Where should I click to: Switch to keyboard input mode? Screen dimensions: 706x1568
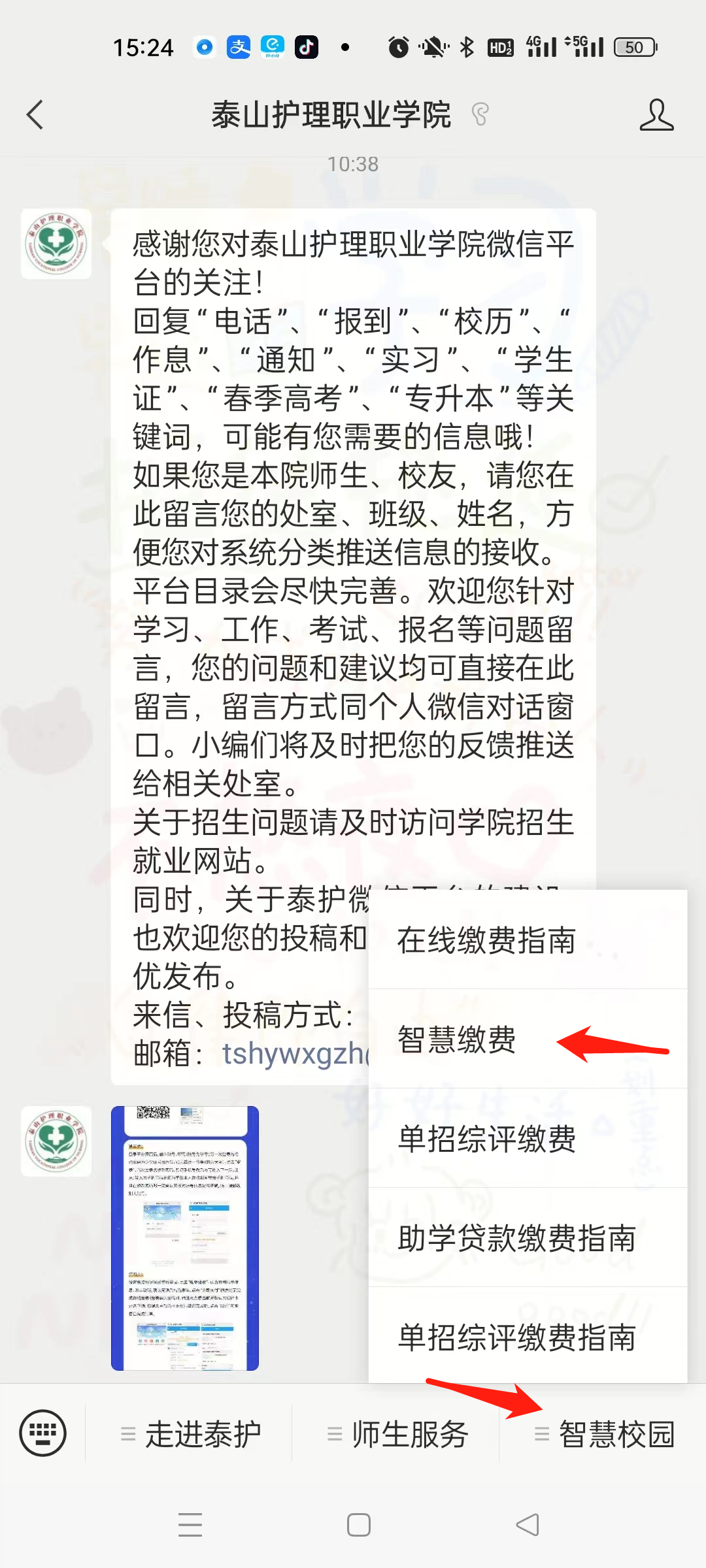pyautogui.click(x=43, y=1433)
